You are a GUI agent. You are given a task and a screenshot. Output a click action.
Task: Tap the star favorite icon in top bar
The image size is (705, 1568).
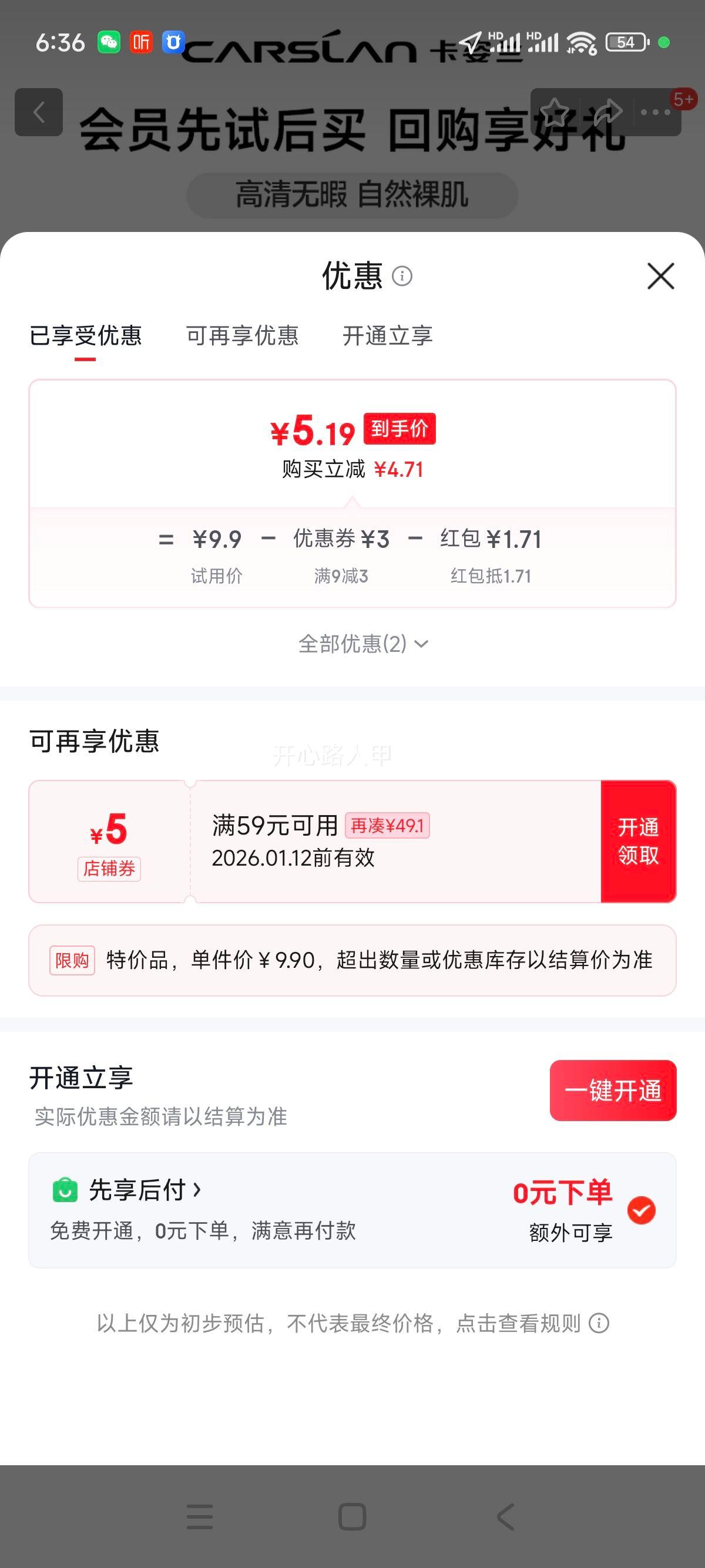click(555, 110)
